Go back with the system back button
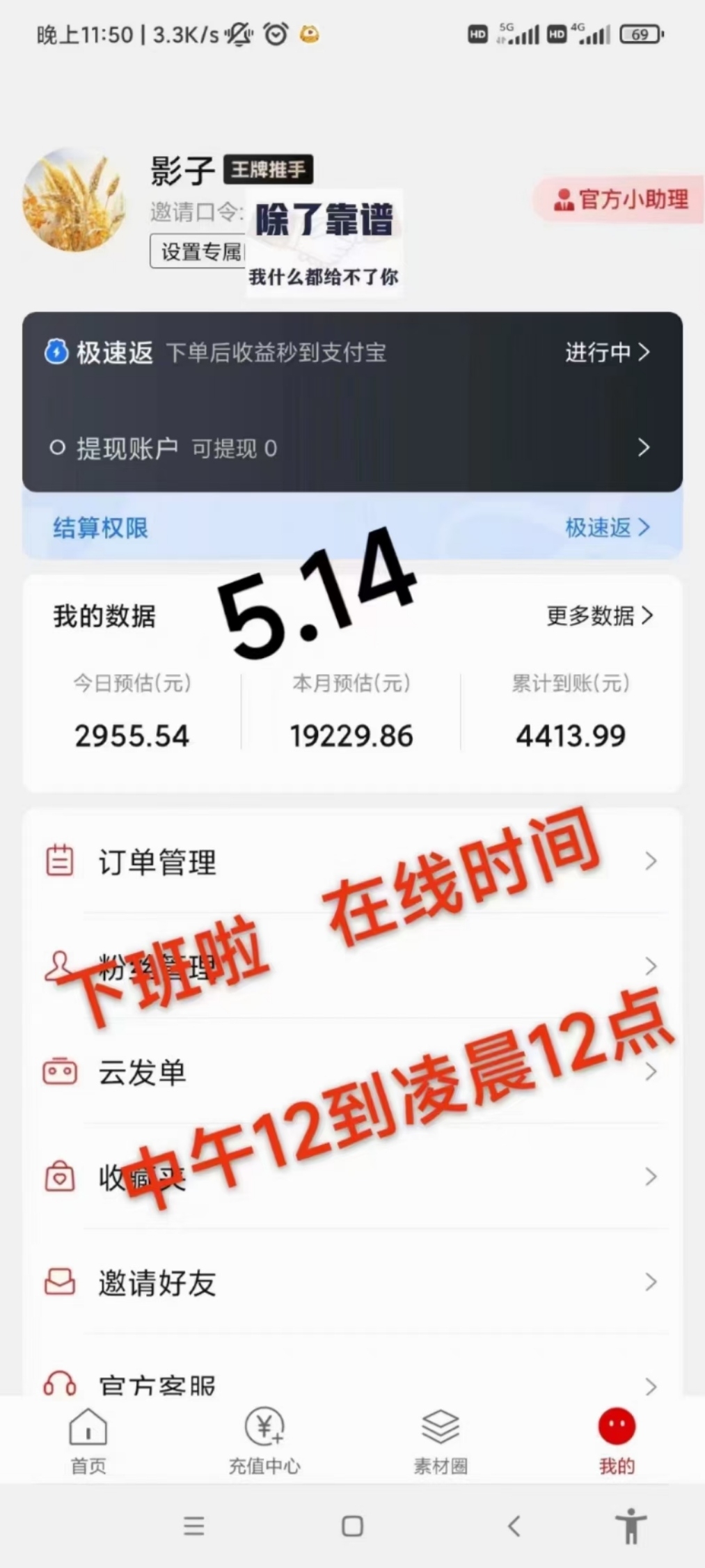705x1568 pixels. [514, 1526]
